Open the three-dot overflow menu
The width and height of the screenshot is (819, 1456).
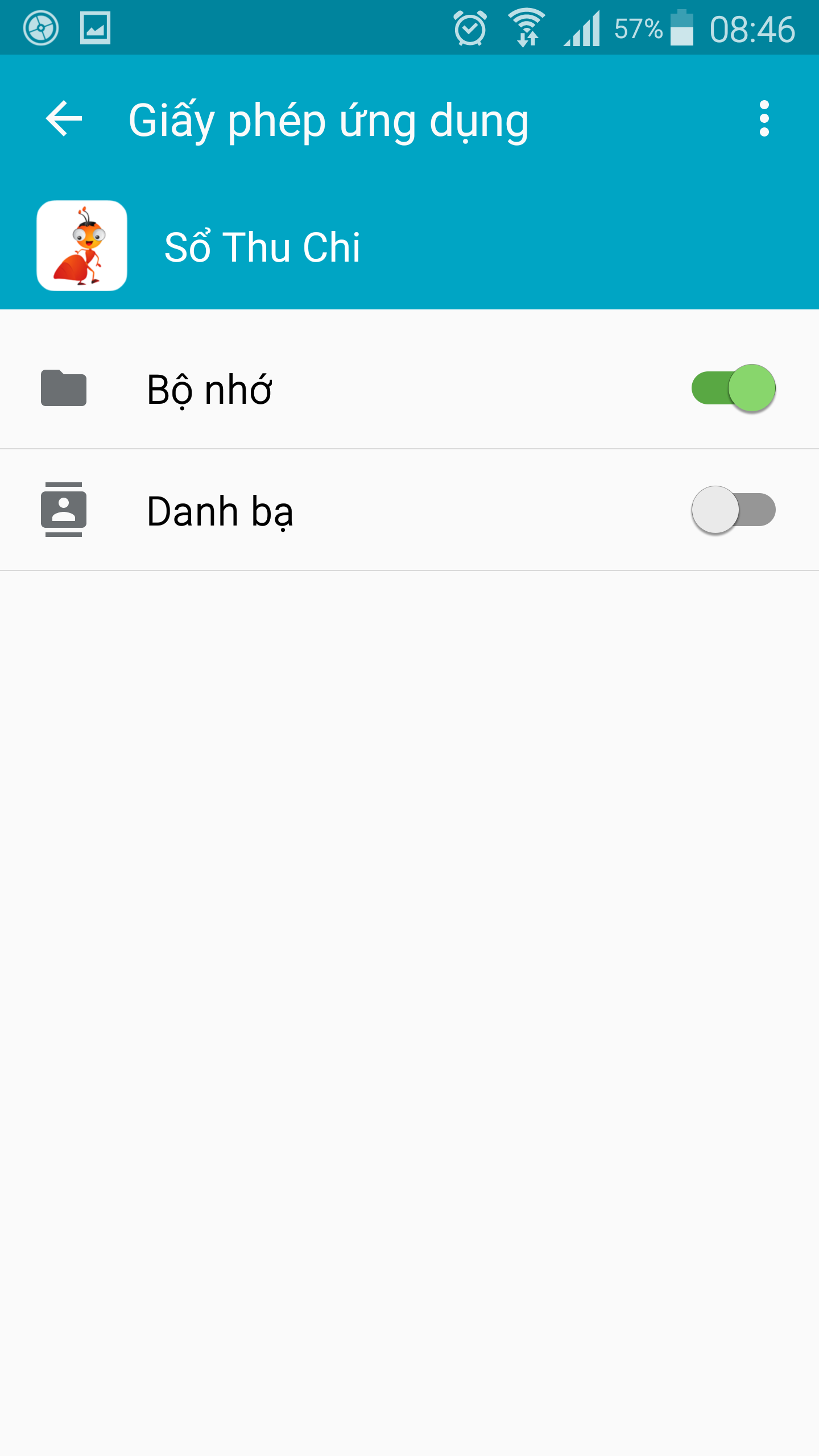[x=764, y=119]
